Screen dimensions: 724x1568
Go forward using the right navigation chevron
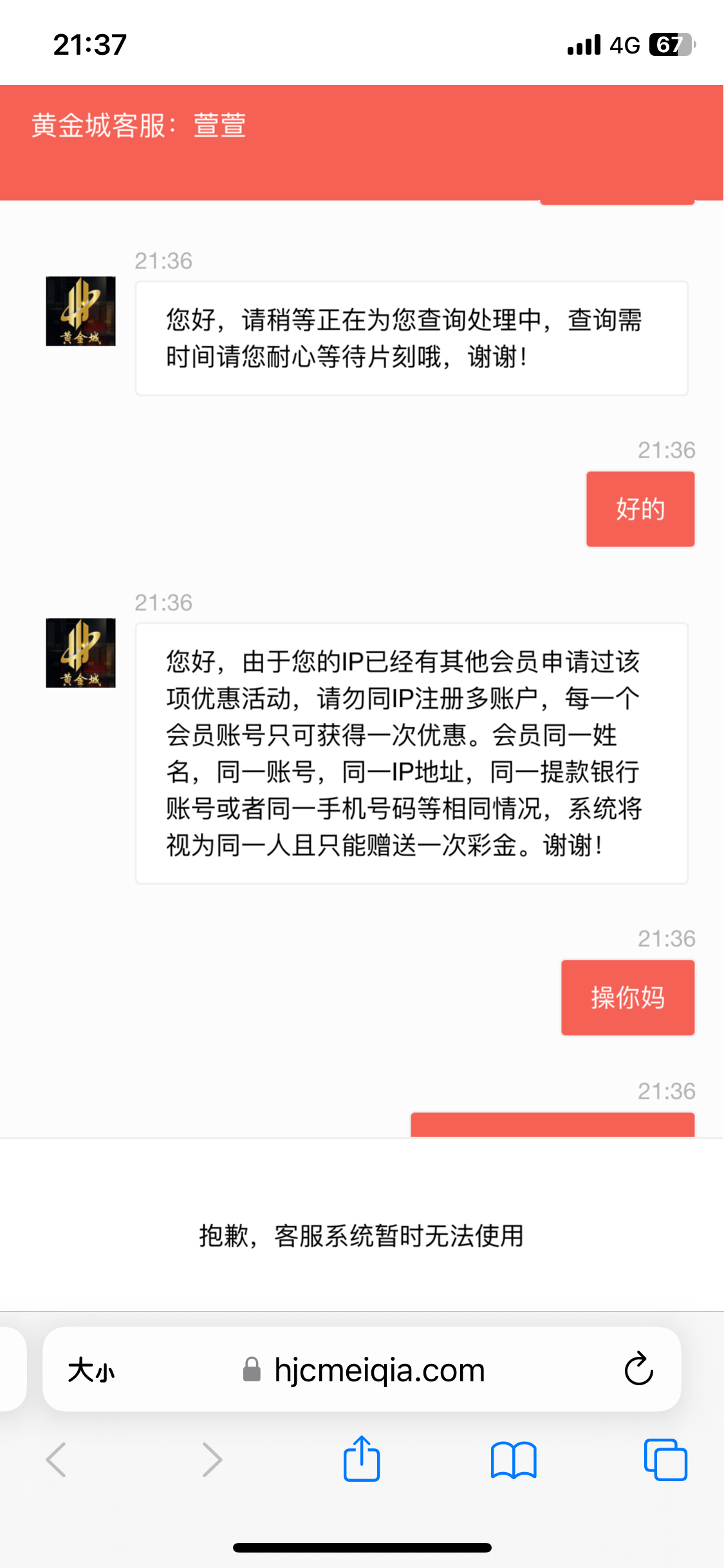[x=212, y=1460]
